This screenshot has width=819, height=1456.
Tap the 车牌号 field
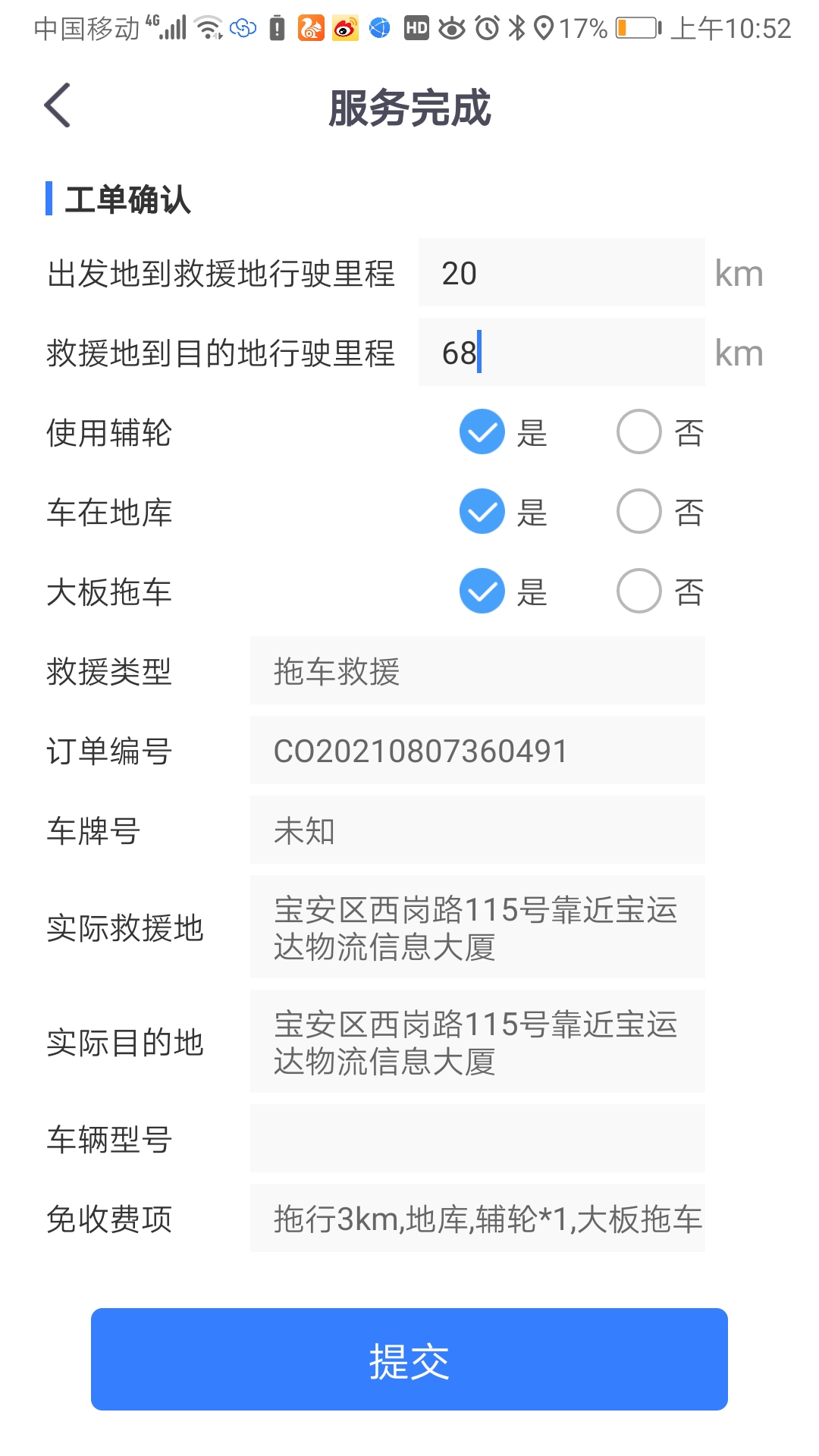[478, 830]
